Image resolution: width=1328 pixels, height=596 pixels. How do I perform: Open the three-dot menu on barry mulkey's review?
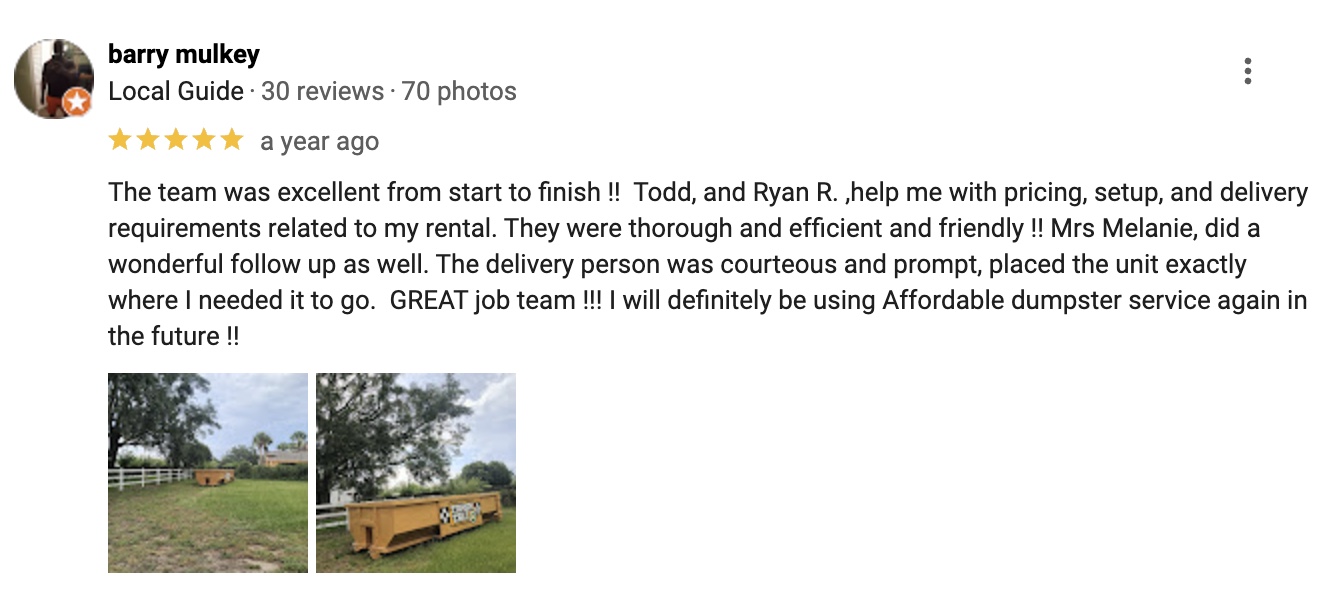coord(1247,72)
